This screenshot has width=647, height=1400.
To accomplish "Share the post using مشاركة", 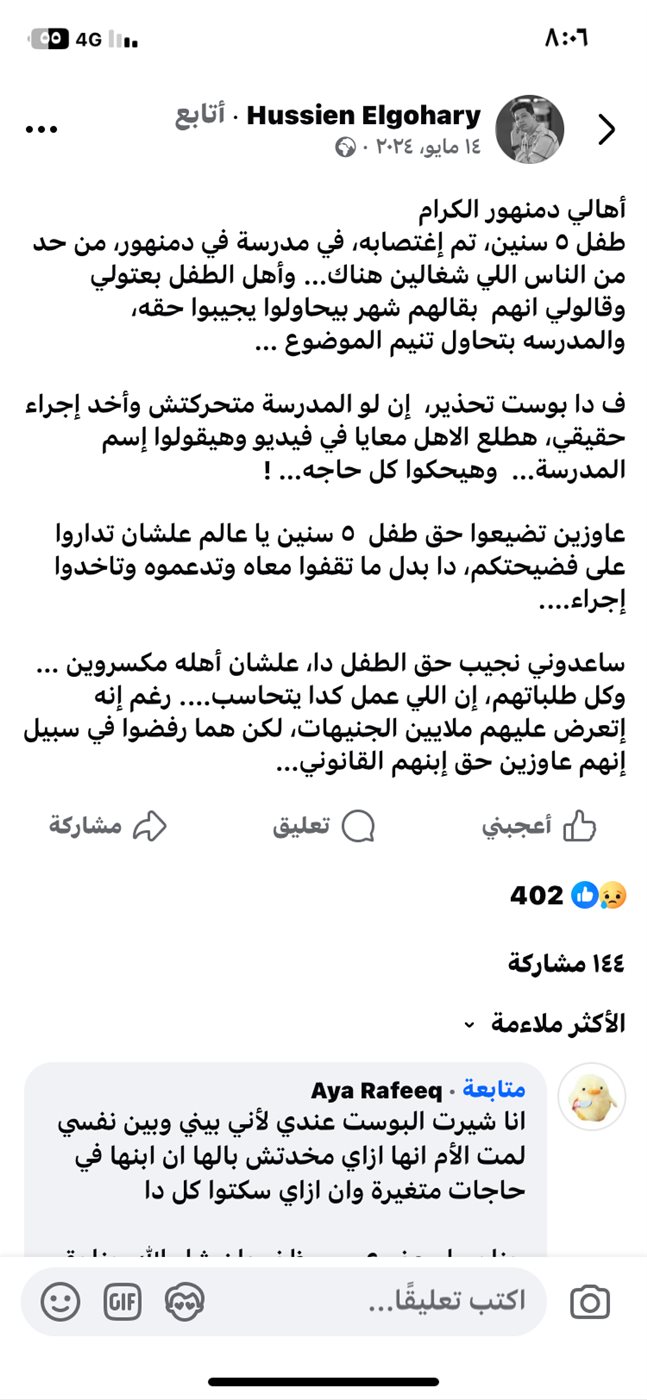I will tap(108, 826).
